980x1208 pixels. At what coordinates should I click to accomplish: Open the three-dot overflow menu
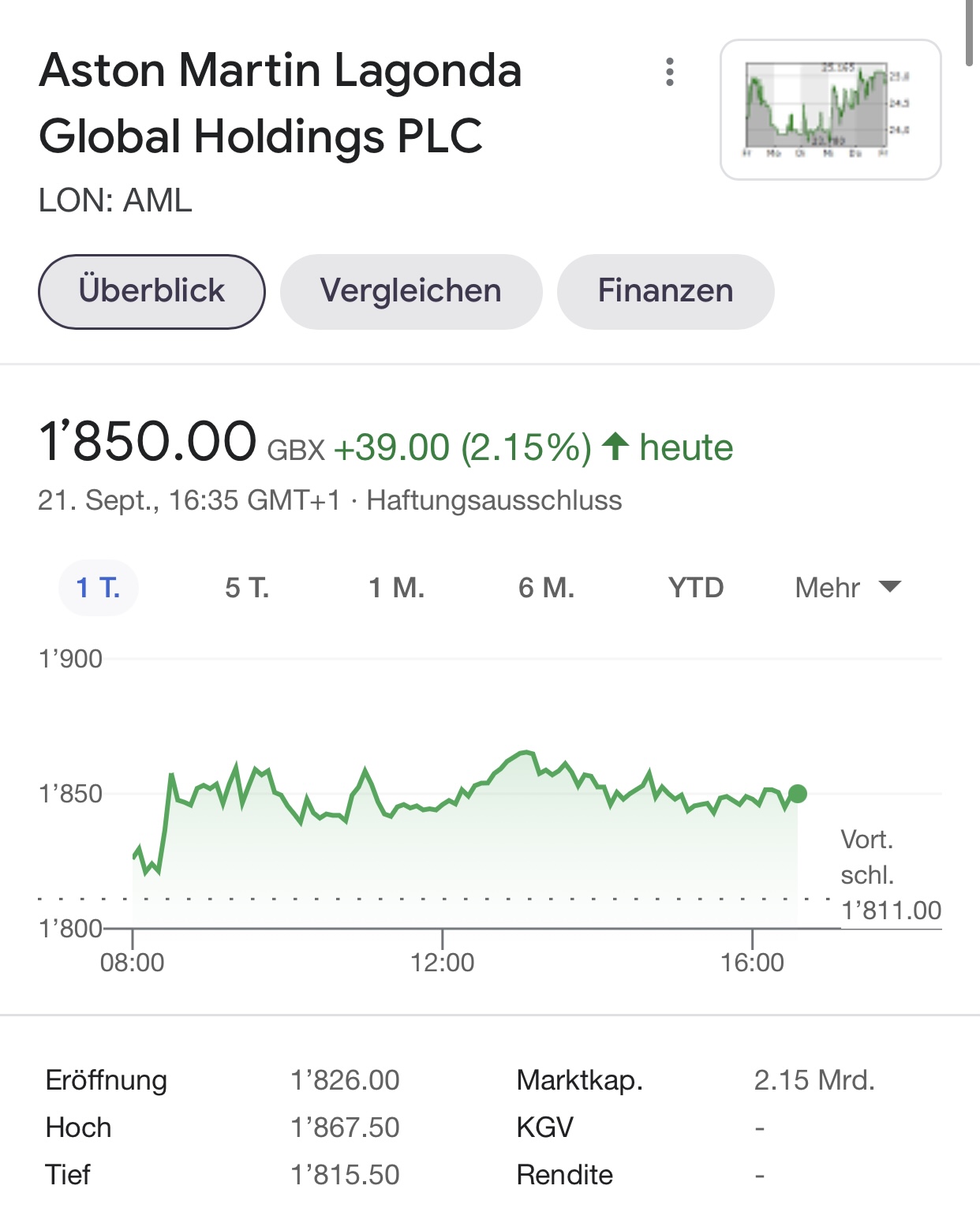tap(670, 72)
